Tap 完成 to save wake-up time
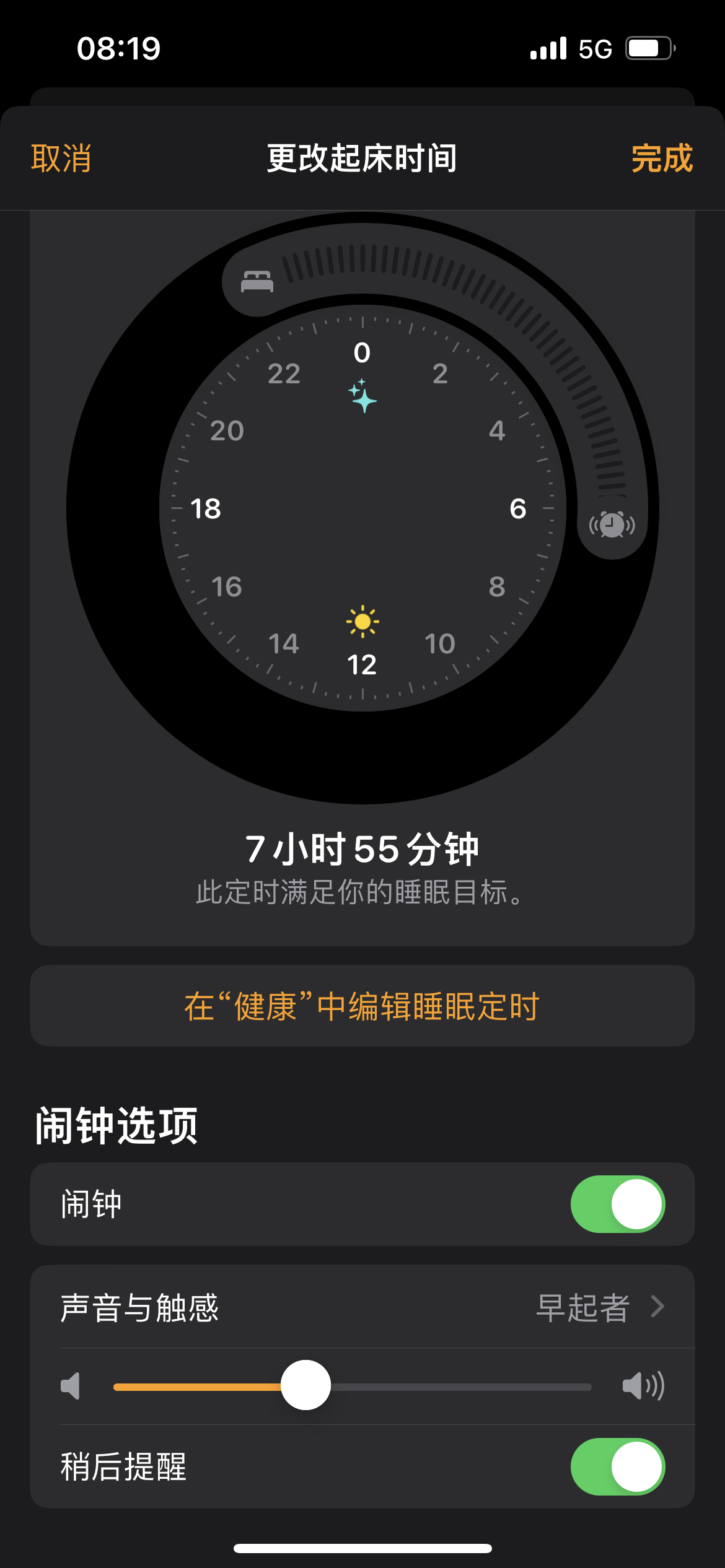This screenshot has height=1568, width=725. 661,159
